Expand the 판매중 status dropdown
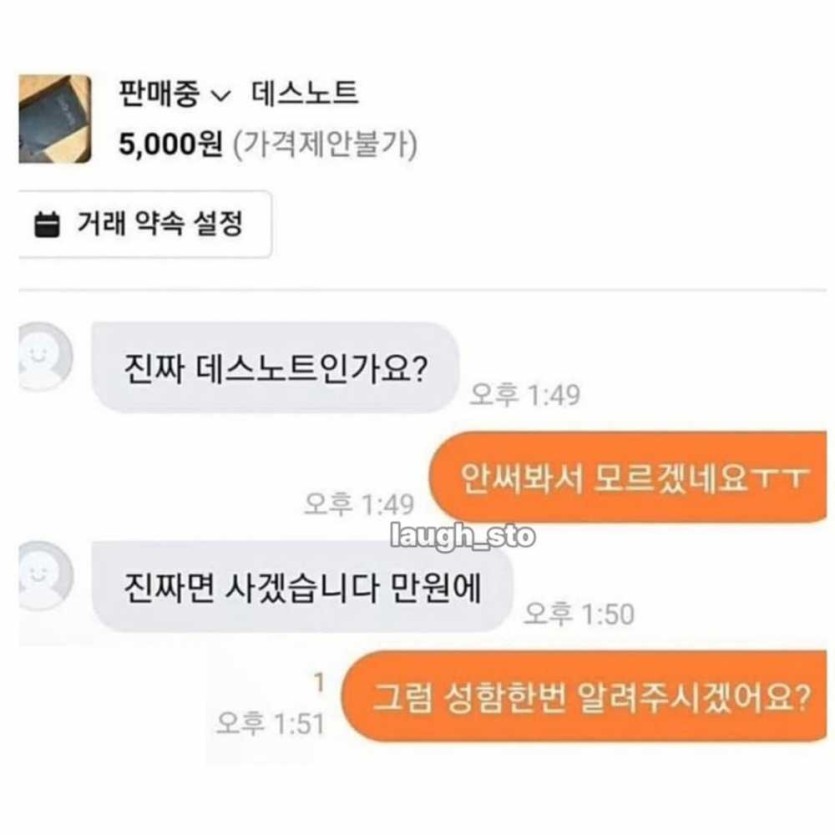The image size is (835, 835). tap(175, 95)
